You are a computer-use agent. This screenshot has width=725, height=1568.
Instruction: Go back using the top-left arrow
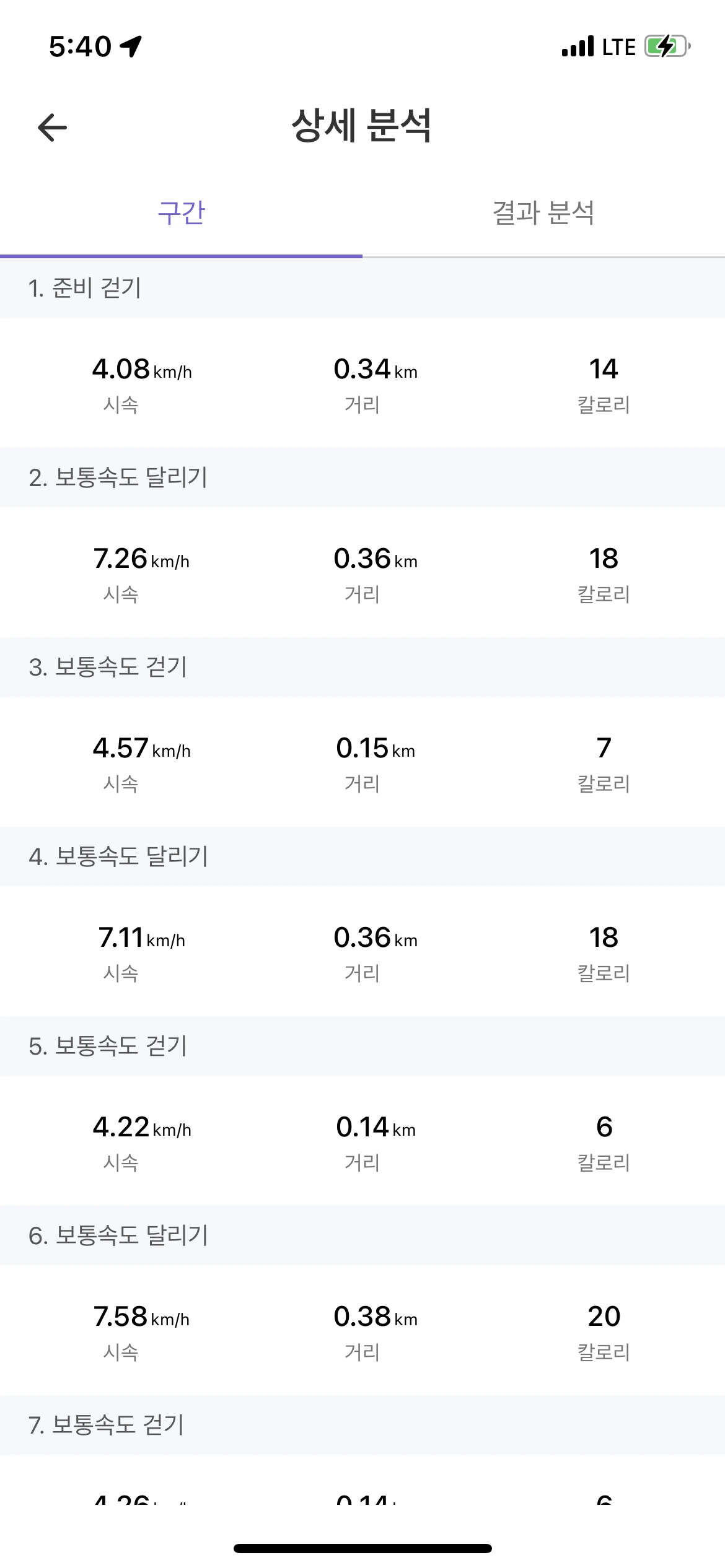click(x=53, y=128)
